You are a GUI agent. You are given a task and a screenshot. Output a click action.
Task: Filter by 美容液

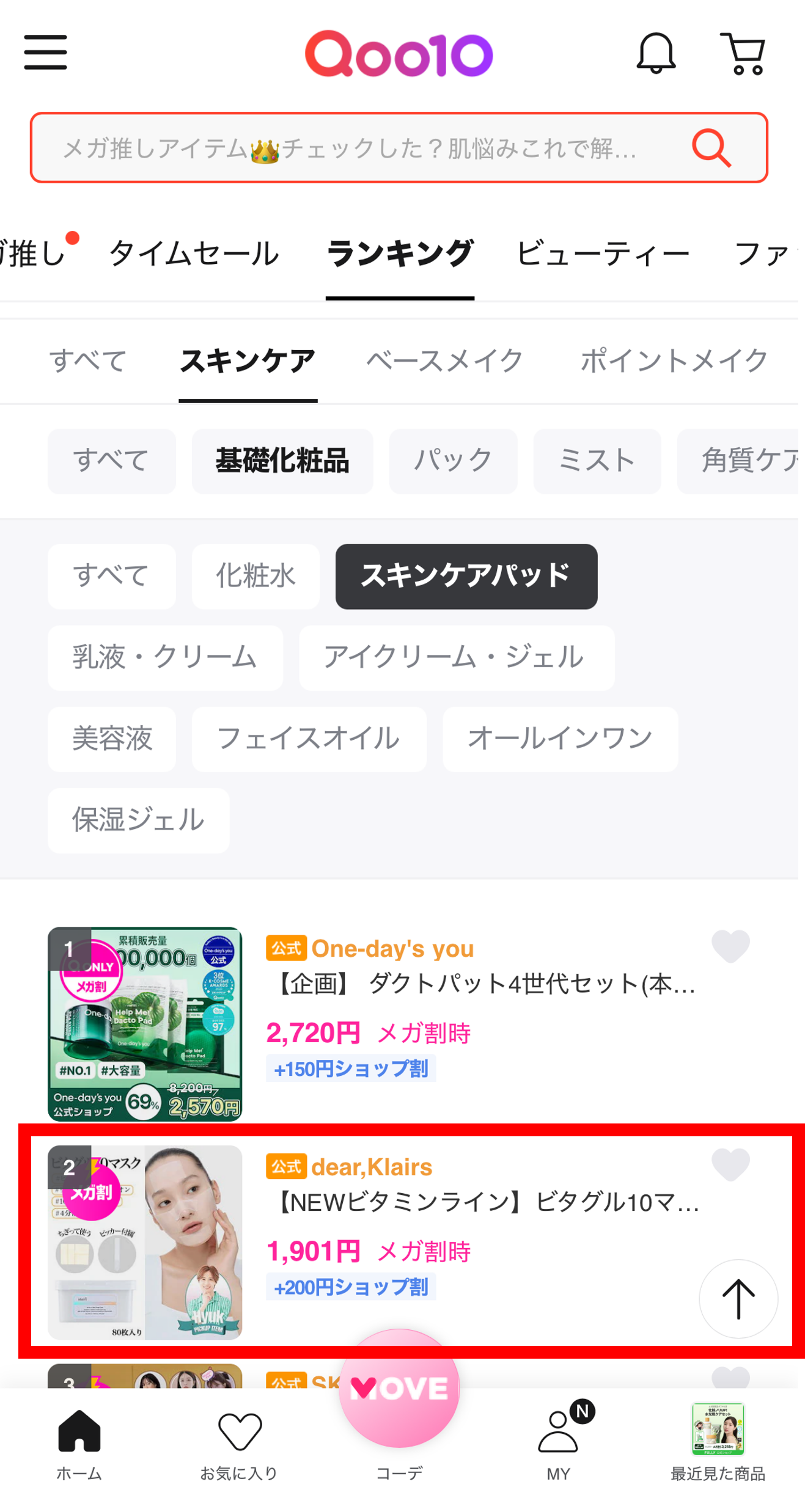pyautogui.click(x=112, y=739)
